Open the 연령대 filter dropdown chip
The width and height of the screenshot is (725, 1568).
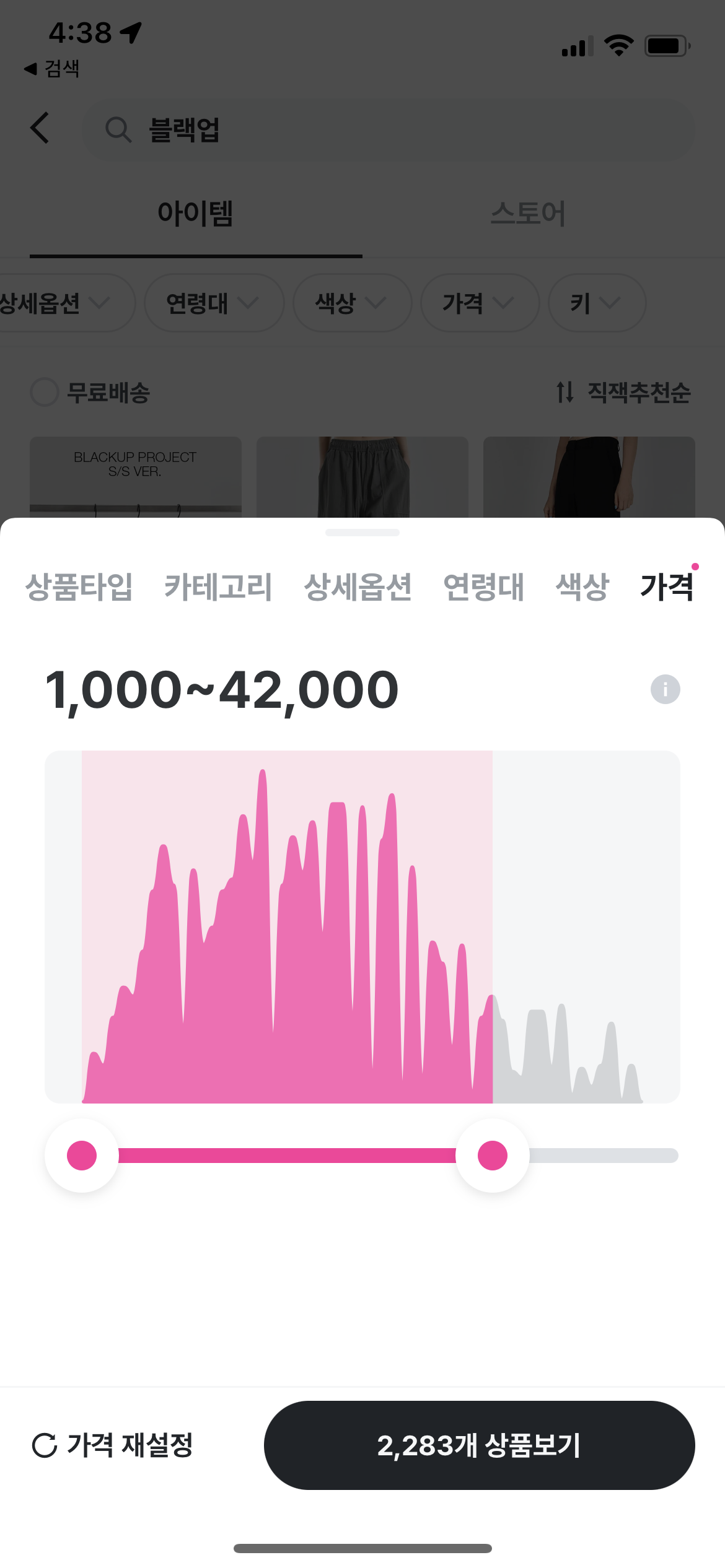(214, 303)
